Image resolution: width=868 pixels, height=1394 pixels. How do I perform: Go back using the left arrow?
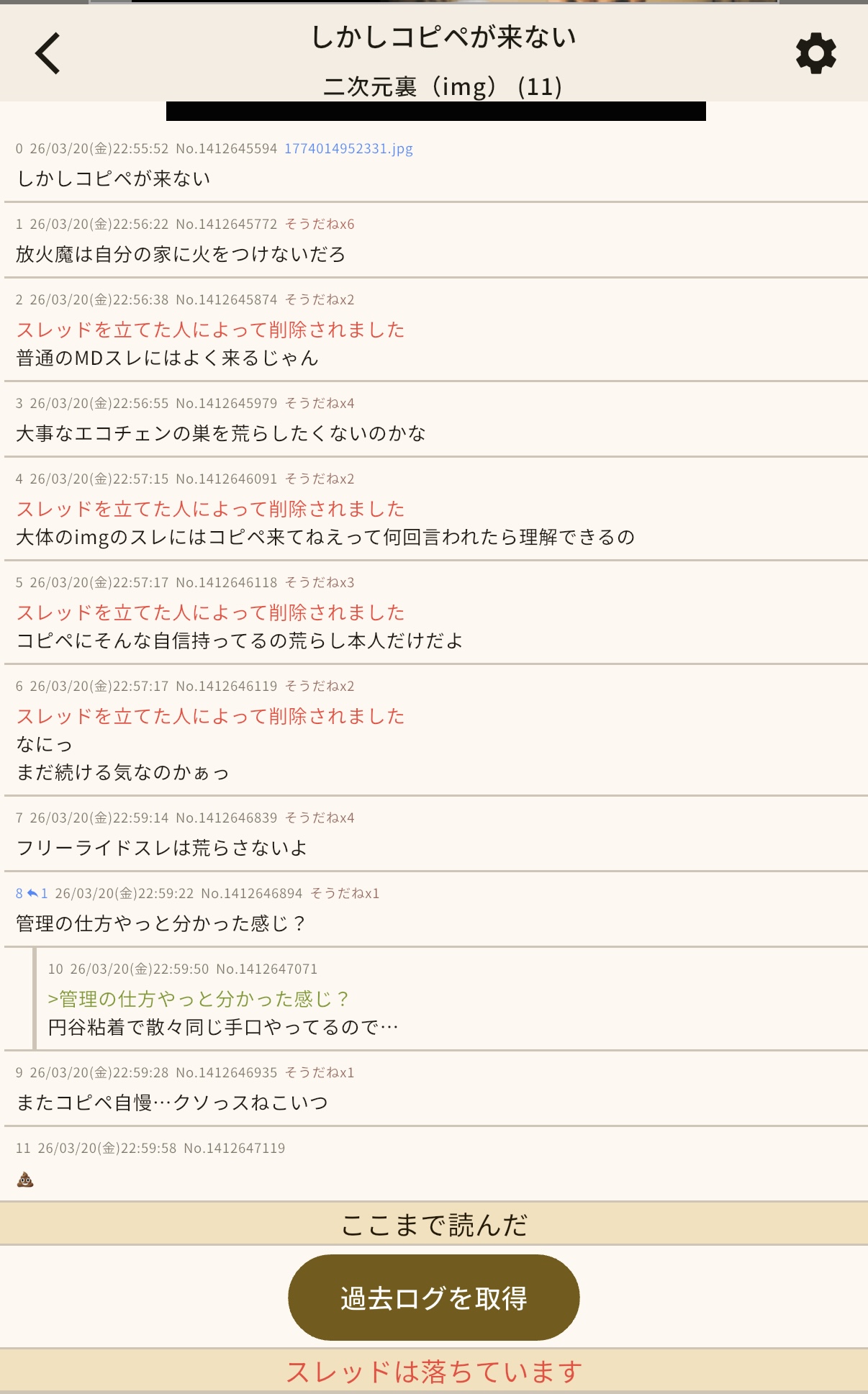48,53
